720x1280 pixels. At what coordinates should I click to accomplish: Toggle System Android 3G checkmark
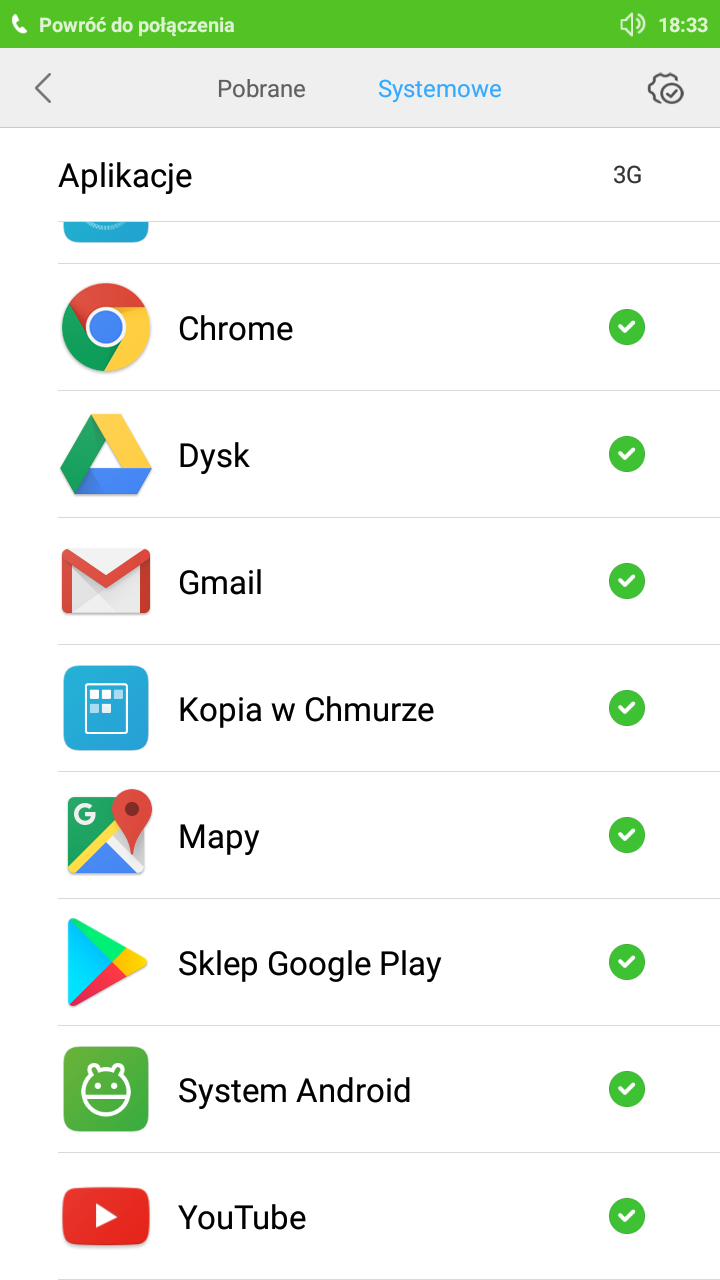(627, 1089)
